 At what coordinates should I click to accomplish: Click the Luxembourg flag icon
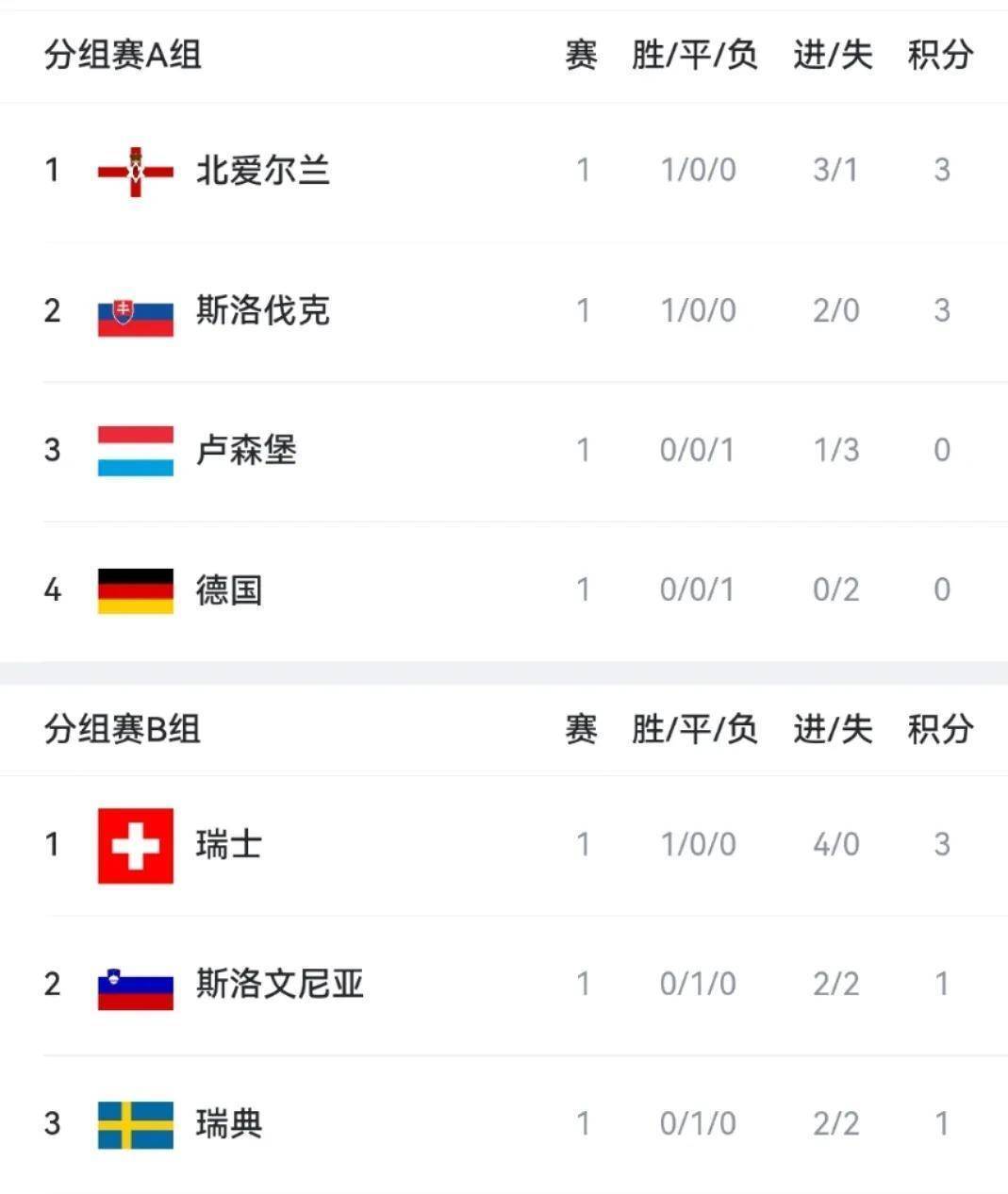[x=134, y=451]
